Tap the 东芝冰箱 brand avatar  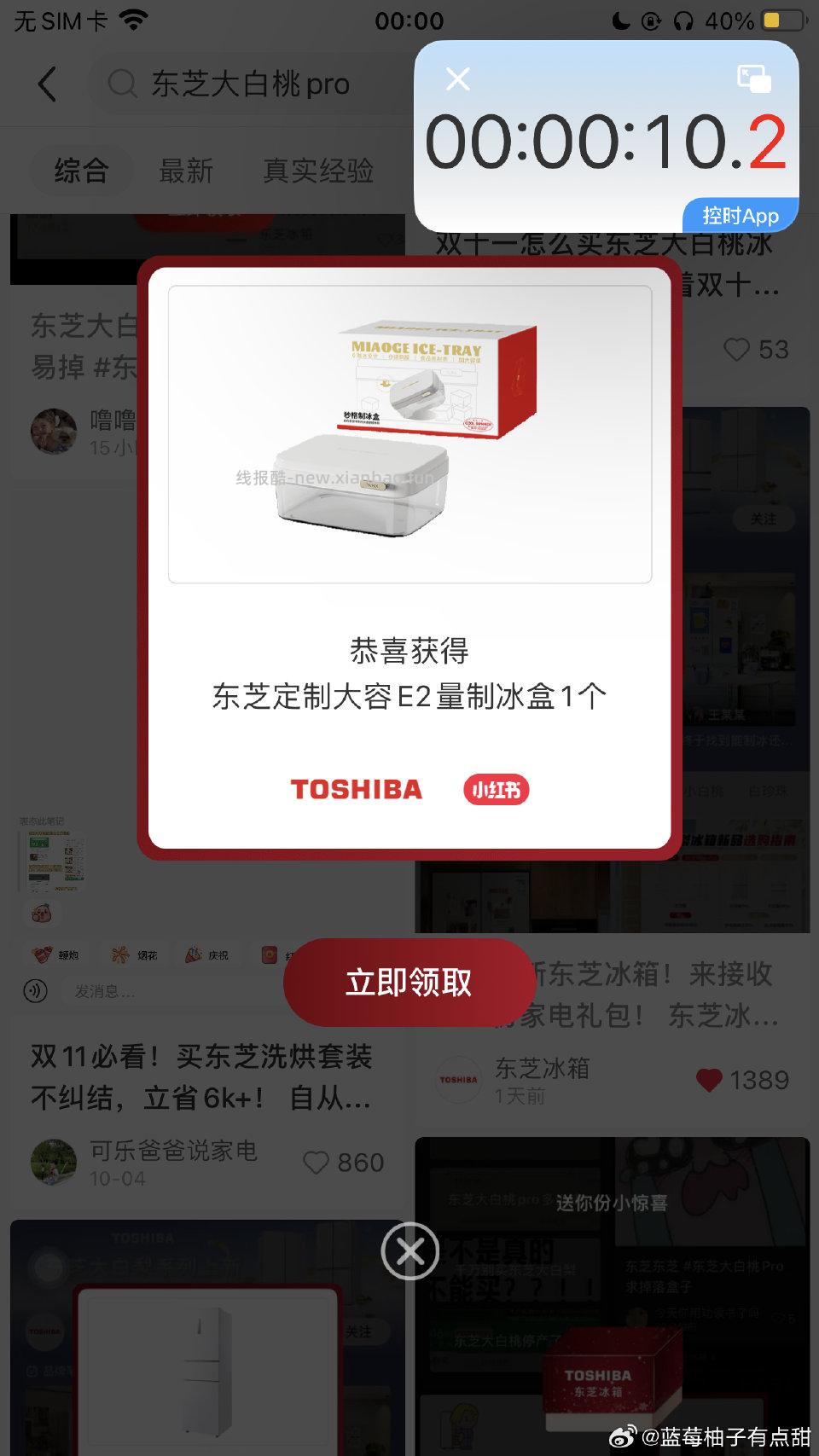click(458, 1079)
